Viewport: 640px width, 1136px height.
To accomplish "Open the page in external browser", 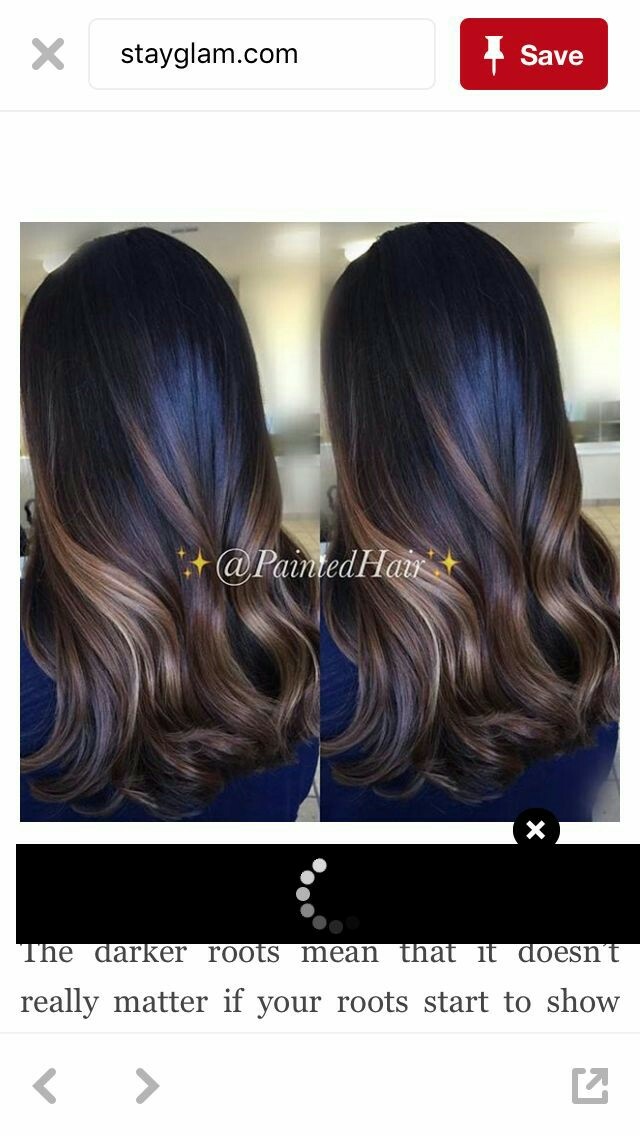I will click(x=589, y=1085).
